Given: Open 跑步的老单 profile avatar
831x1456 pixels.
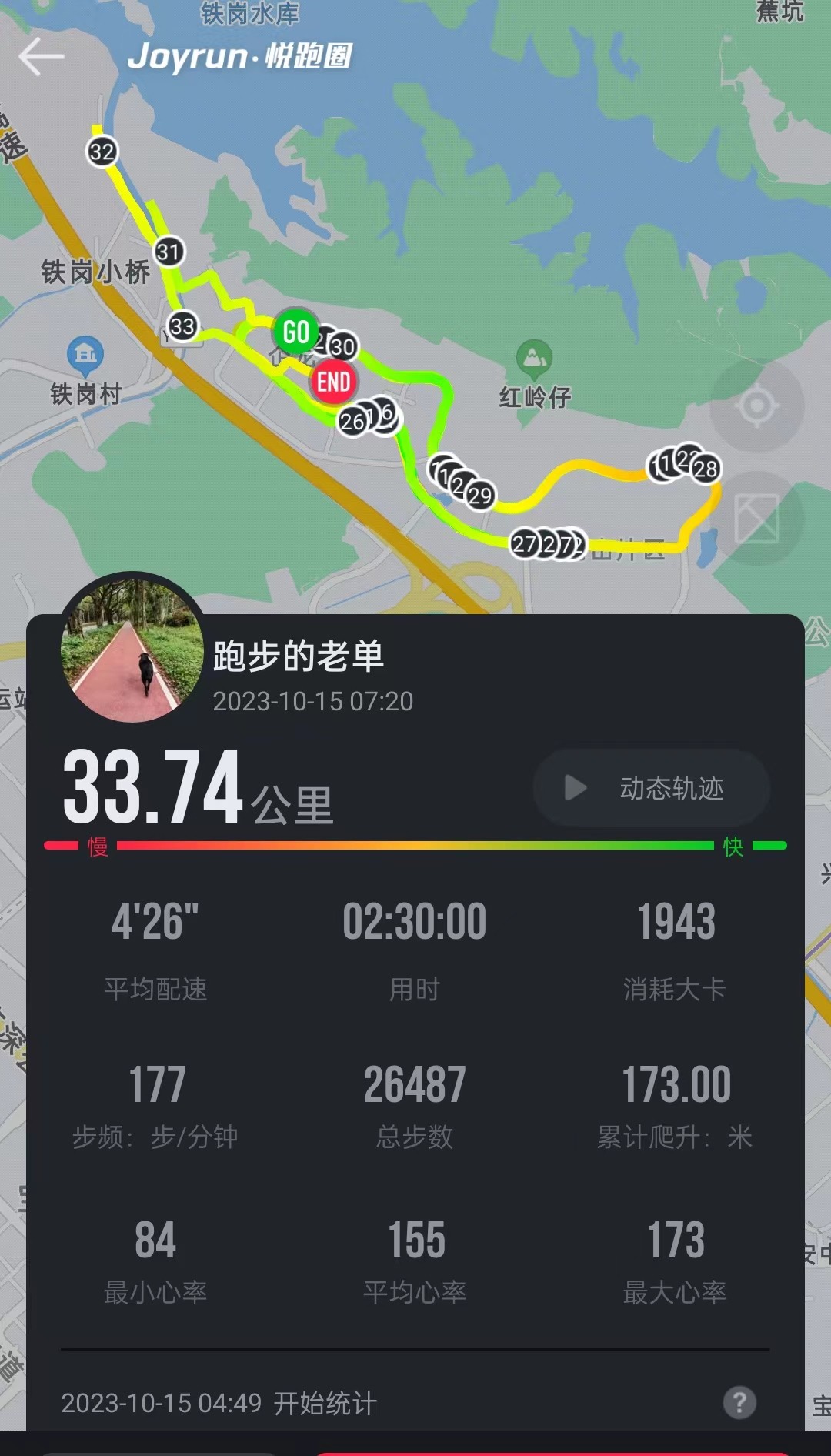Looking at the screenshot, I should (x=132, y=650).
